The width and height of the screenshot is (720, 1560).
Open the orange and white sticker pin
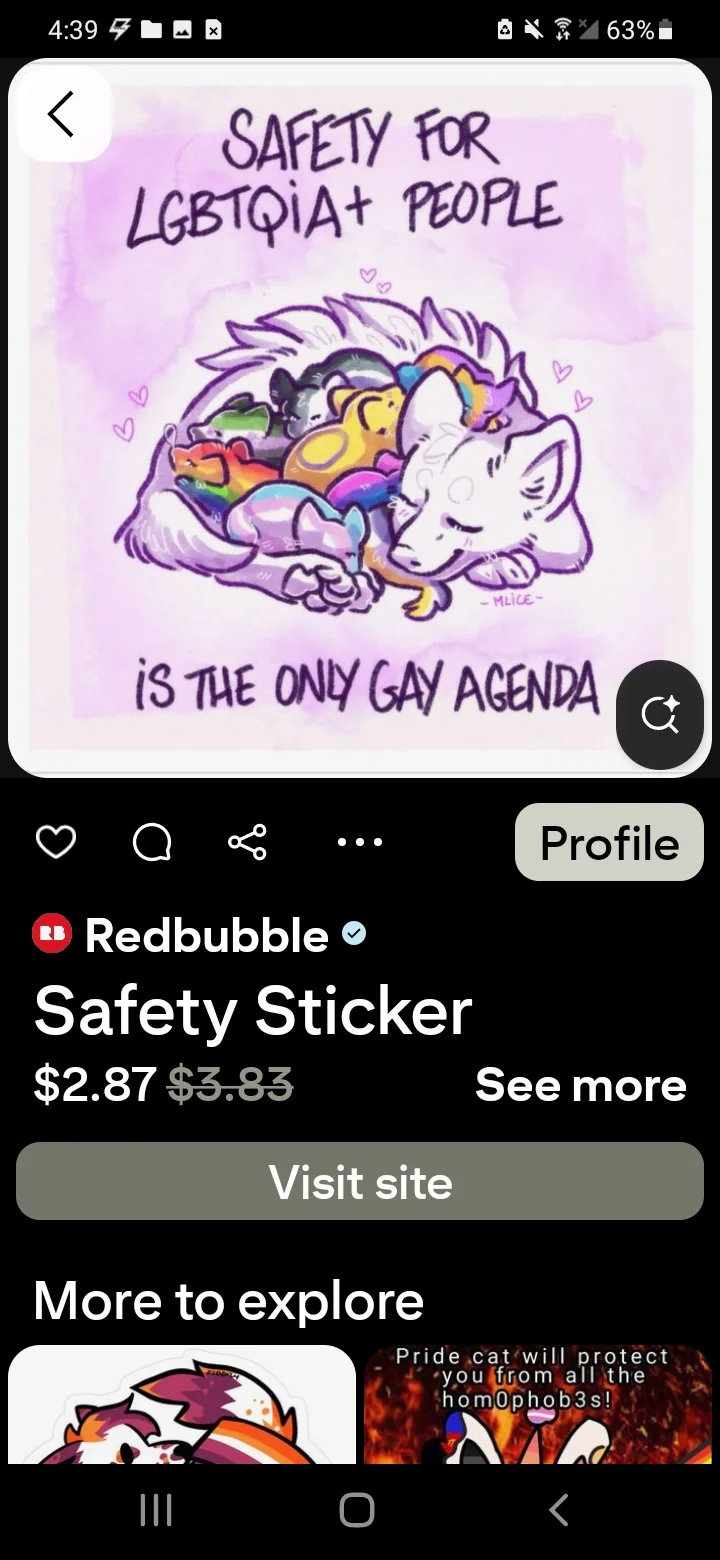point(182,1404)
